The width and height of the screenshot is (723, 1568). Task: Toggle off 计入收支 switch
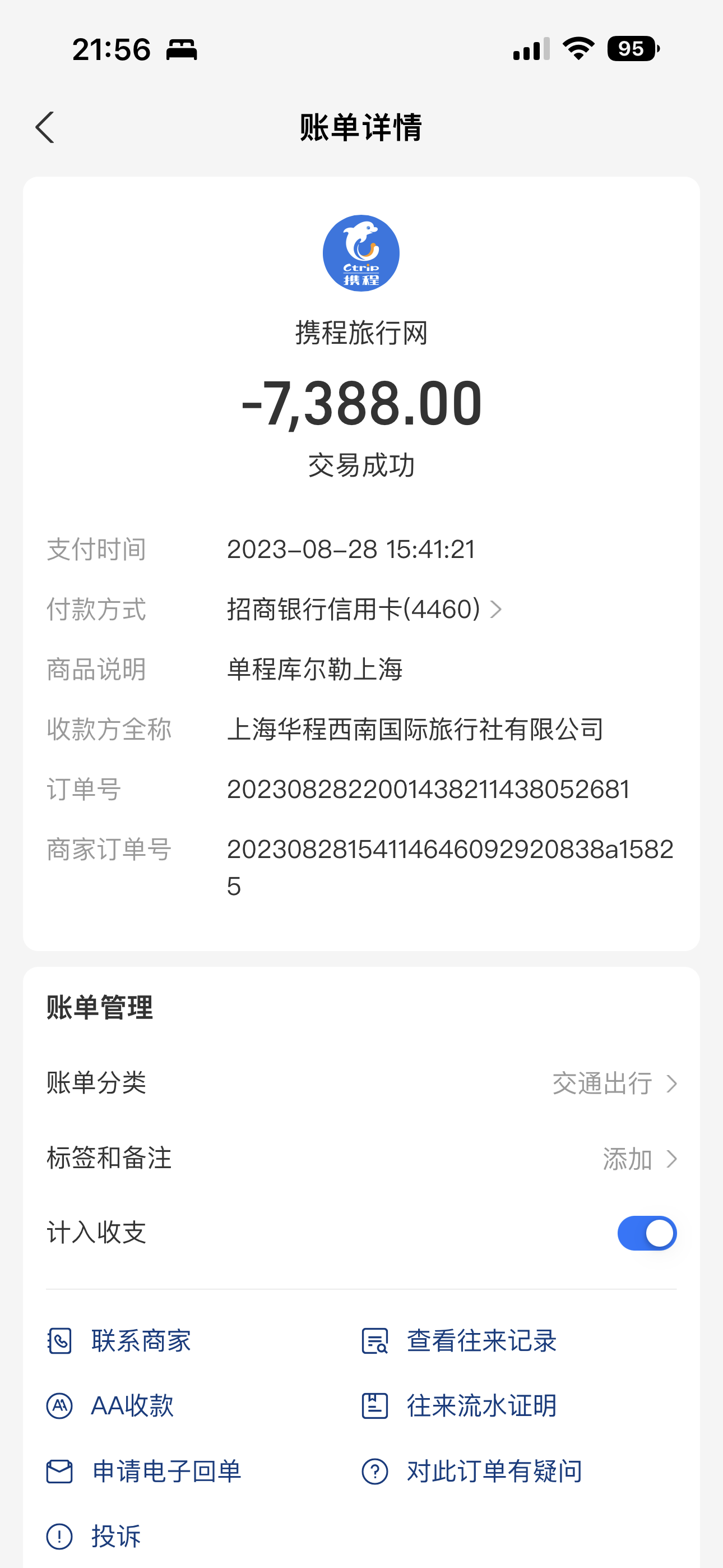coord(646,1233)
